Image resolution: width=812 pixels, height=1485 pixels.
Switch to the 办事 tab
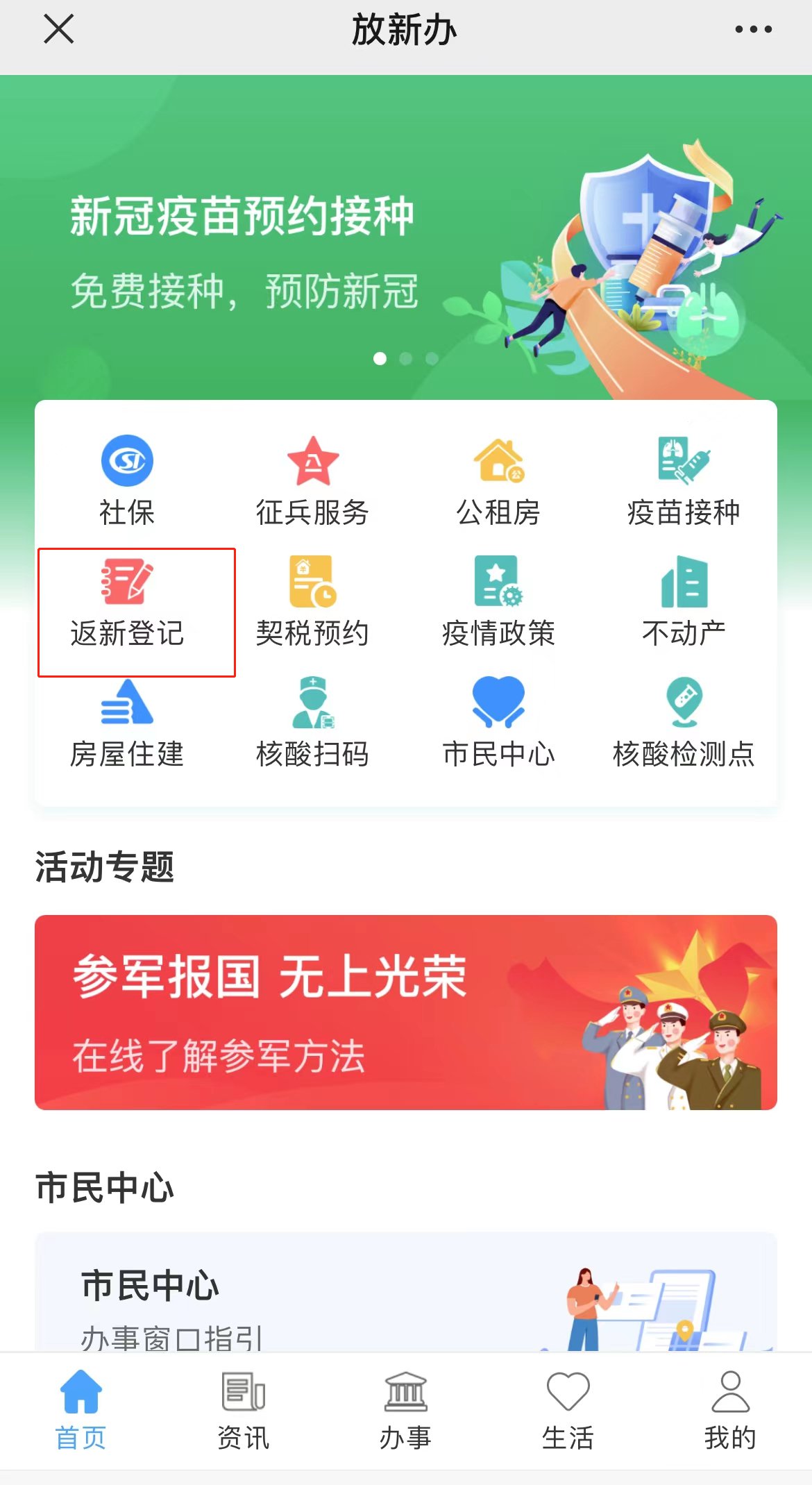click(405, 1411)
